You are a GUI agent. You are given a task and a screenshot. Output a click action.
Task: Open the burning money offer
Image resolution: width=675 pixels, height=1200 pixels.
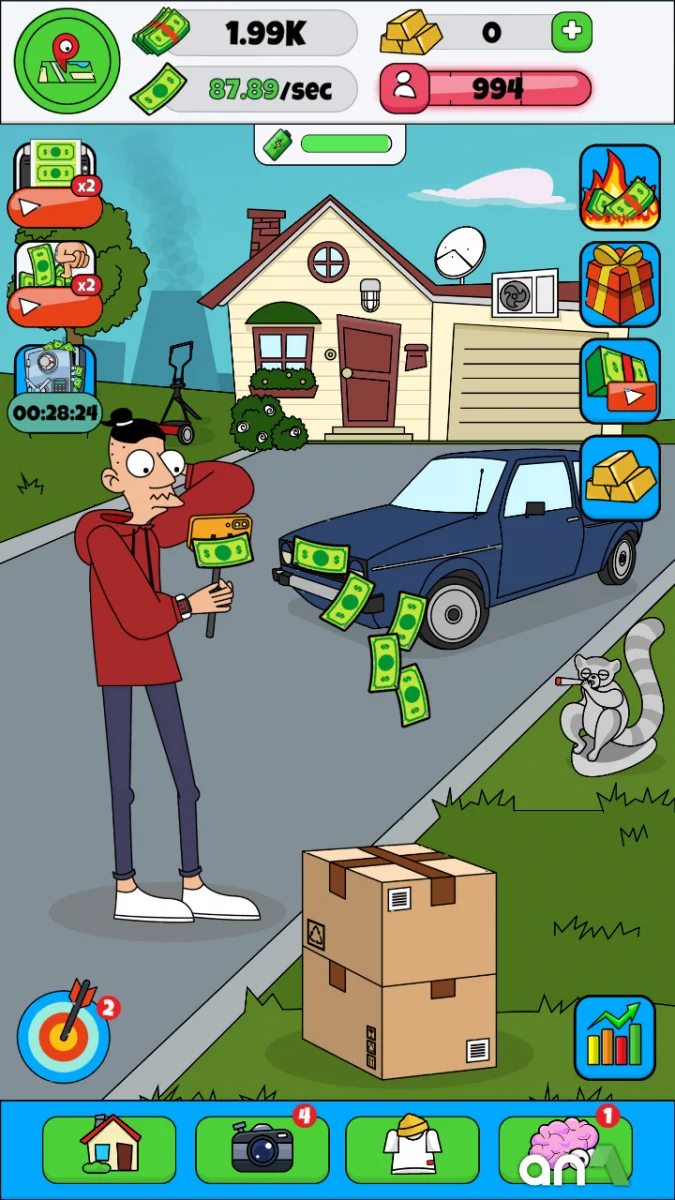coord(620,188)
